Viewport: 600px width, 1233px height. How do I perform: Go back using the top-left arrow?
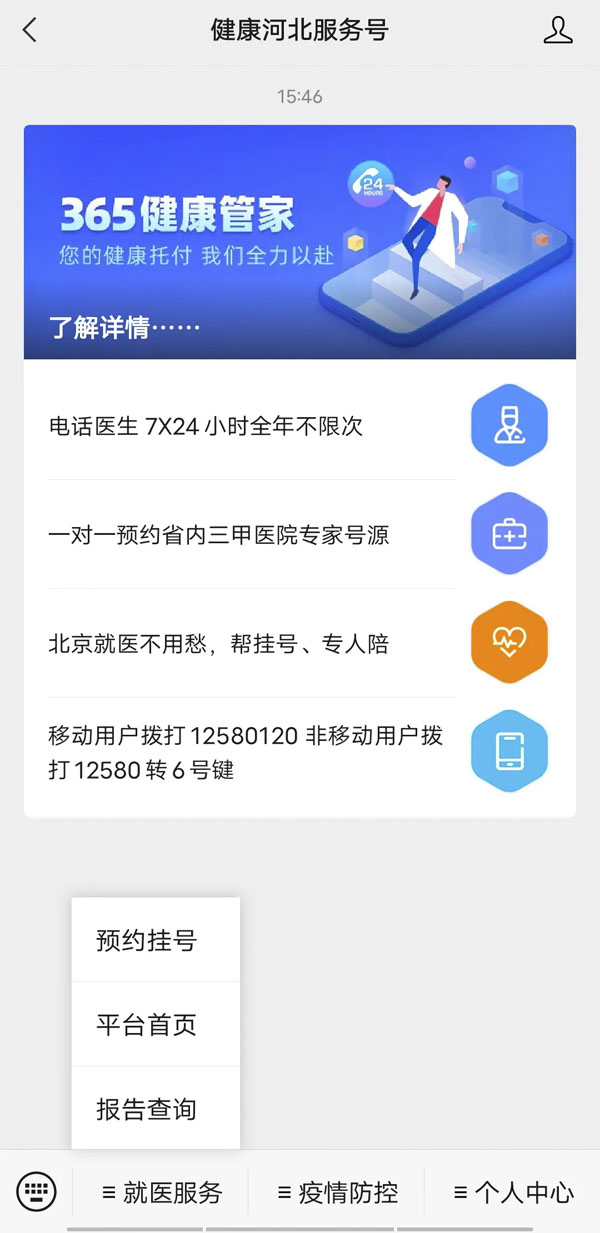[x=30, y=31]
